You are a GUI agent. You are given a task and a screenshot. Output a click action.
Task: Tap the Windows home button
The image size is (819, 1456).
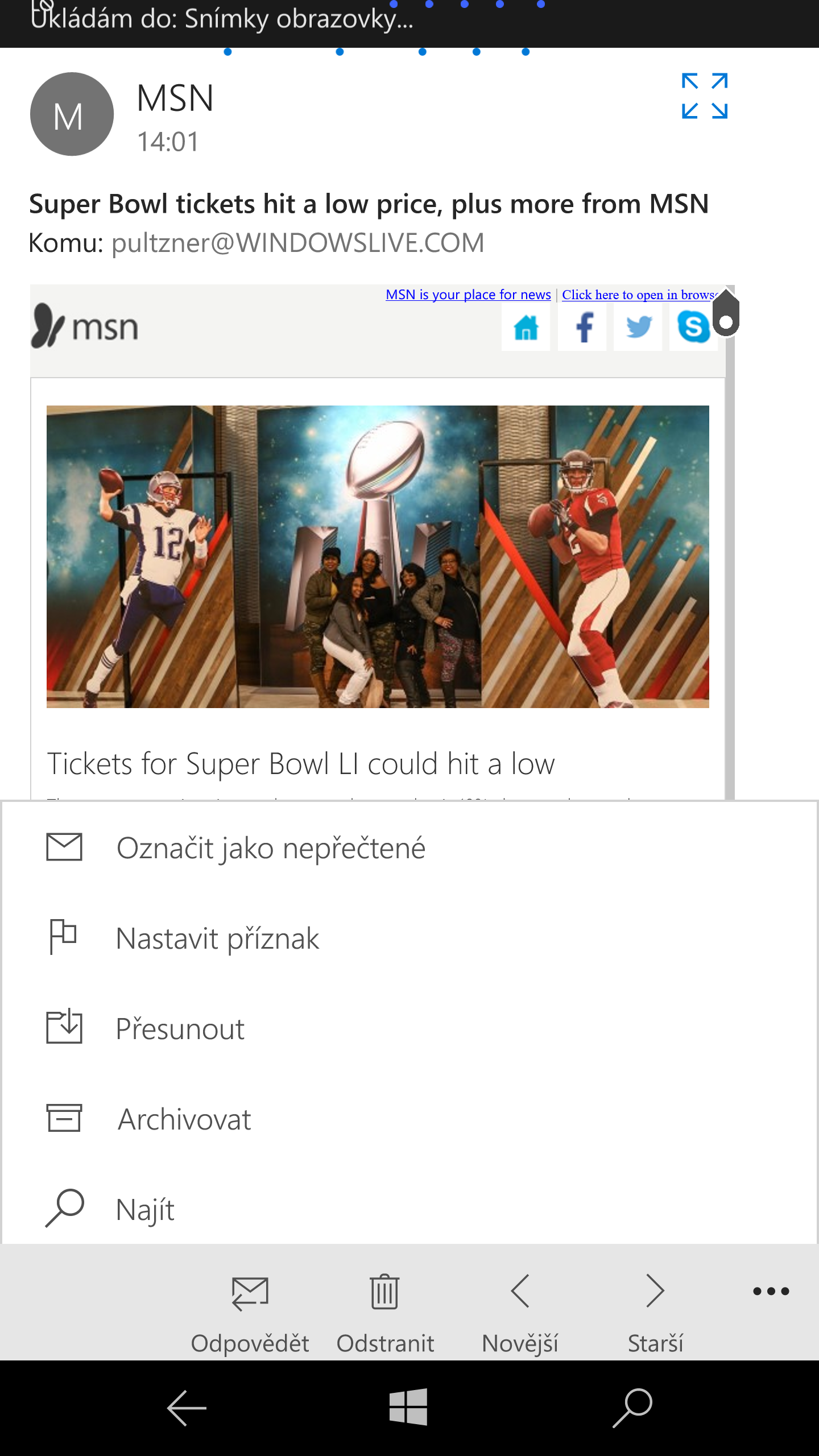click(408, 1407)
